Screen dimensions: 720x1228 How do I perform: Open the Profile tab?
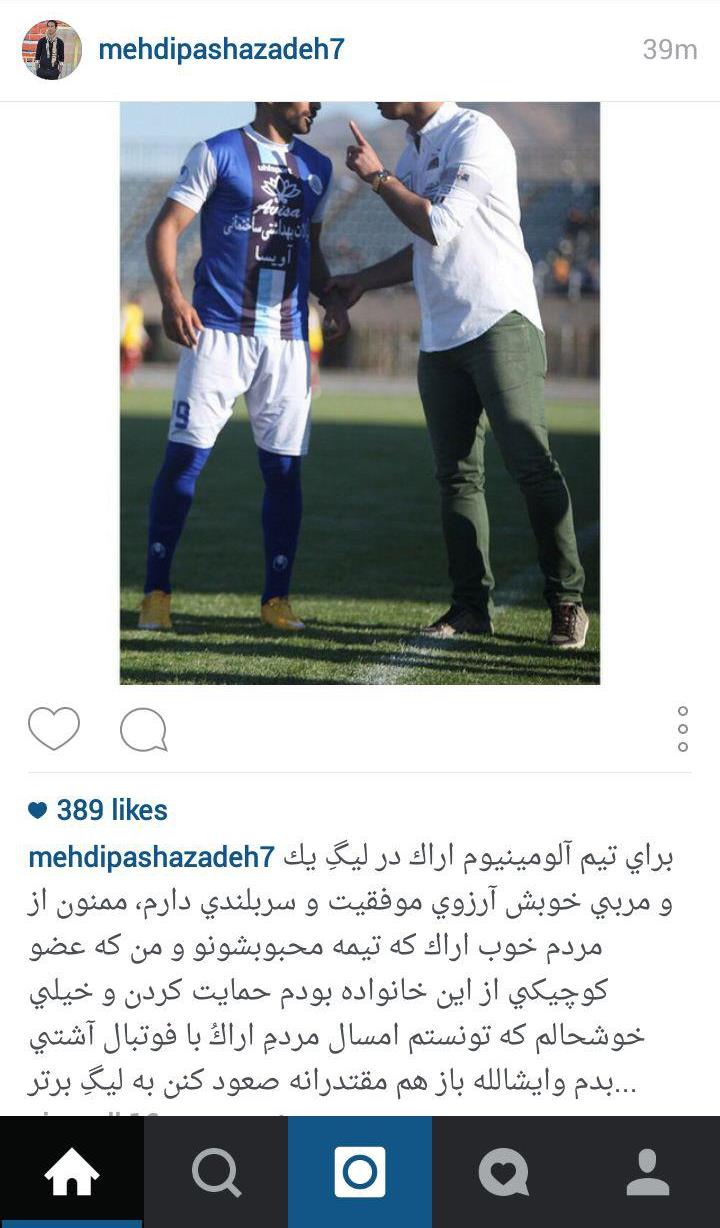coord(648,1172)
